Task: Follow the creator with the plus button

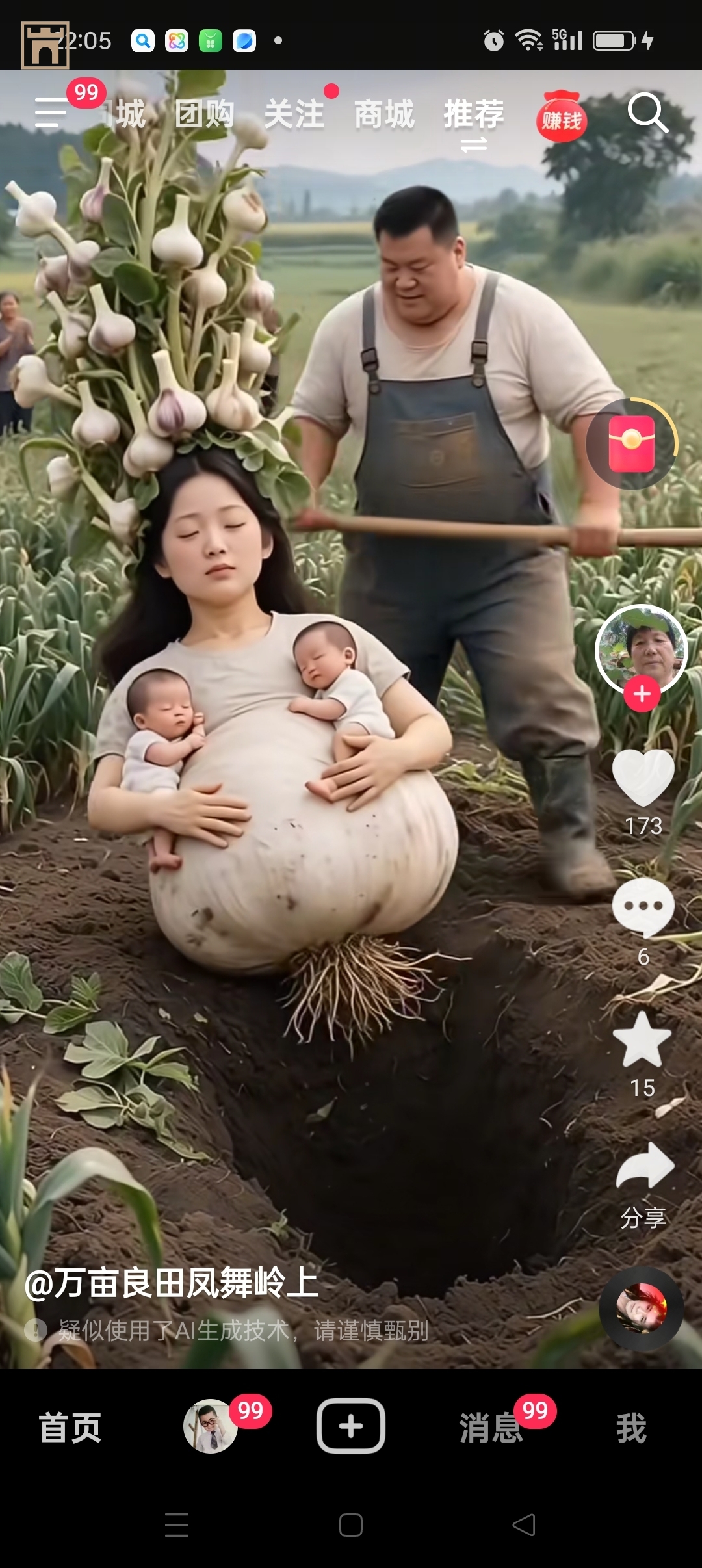Action: (642, 694)
